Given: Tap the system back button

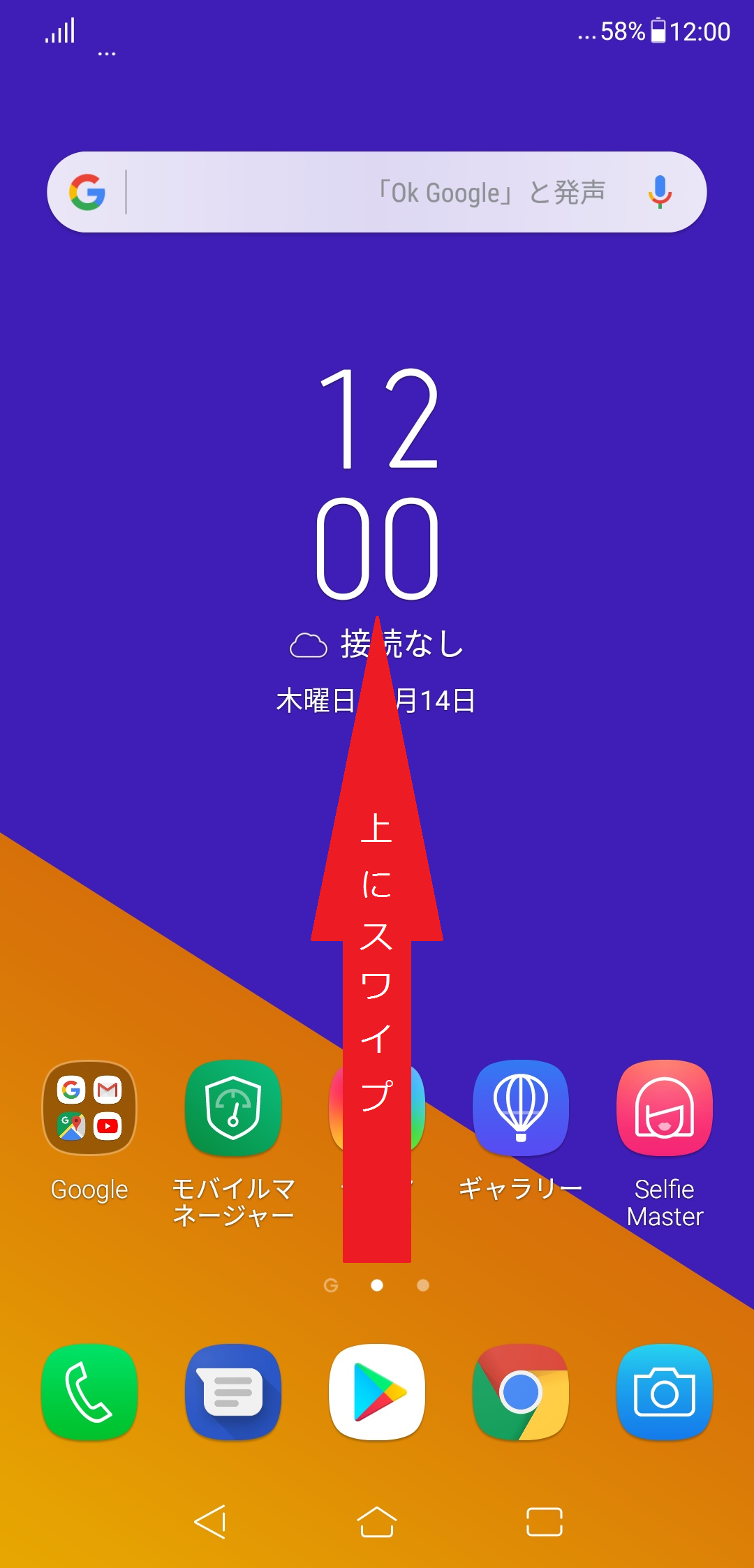Looking at the screenshot, I should pos(210,1521).
